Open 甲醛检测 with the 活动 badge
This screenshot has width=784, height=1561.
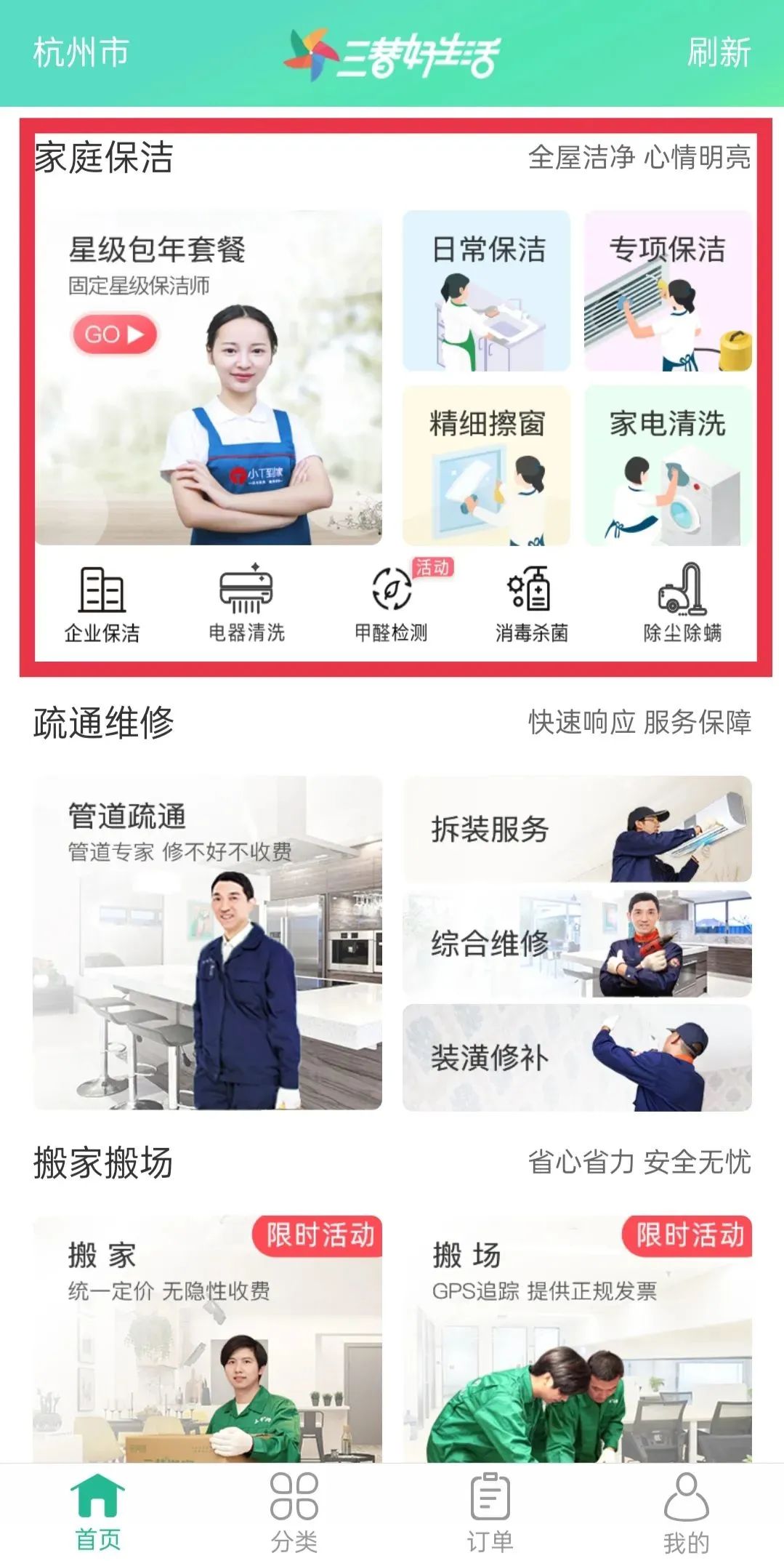click(392, 604)
